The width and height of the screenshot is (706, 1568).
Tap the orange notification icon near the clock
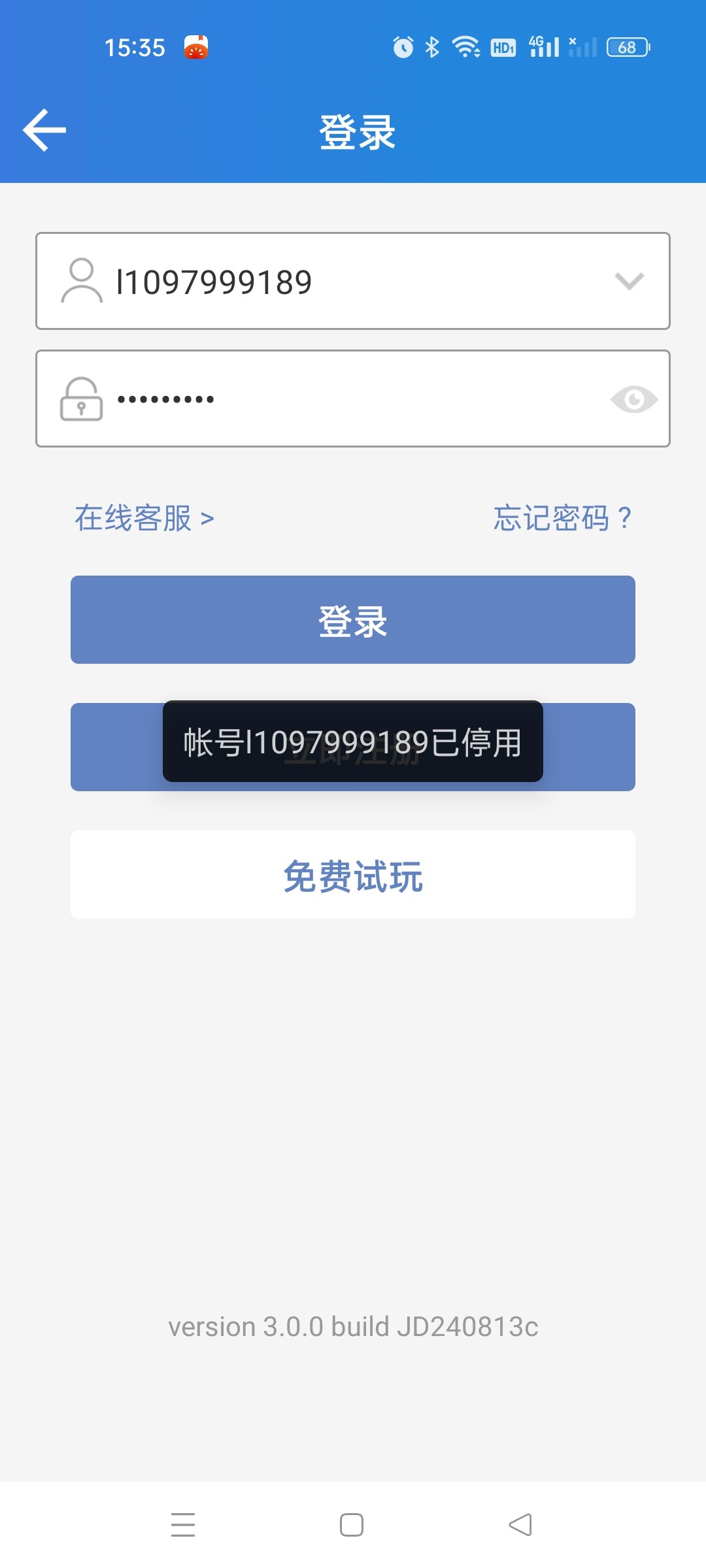tap(197, 46)
